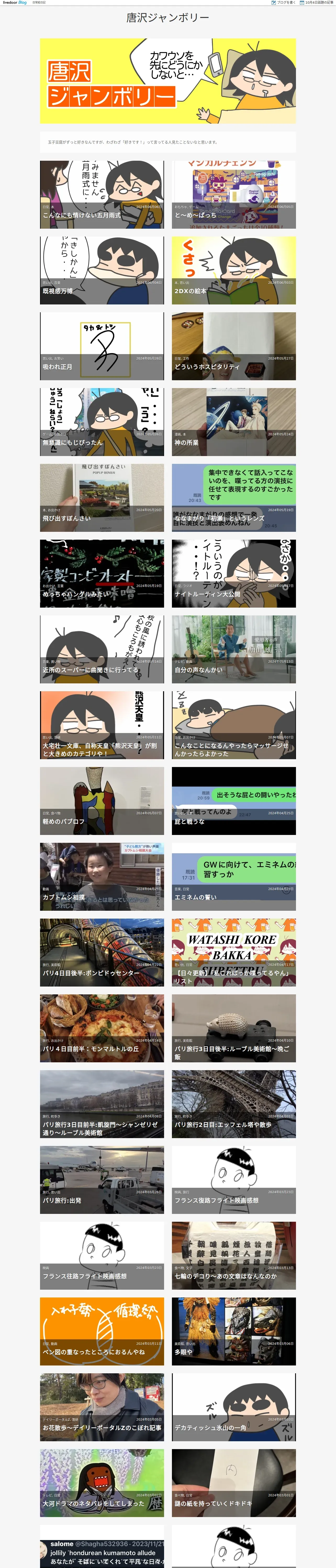Tap the ブログを書く link
336x1568 pixels.
(284, 2)
